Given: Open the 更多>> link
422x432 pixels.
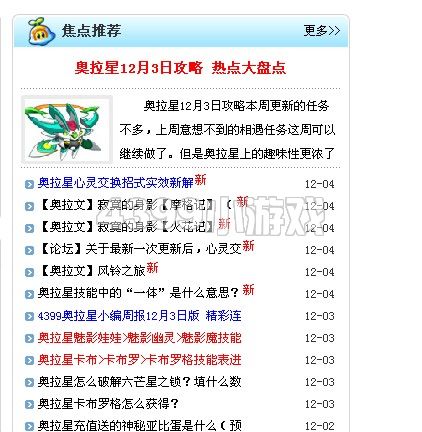Looking at the screenshot, I should click(x=322, y=30).
